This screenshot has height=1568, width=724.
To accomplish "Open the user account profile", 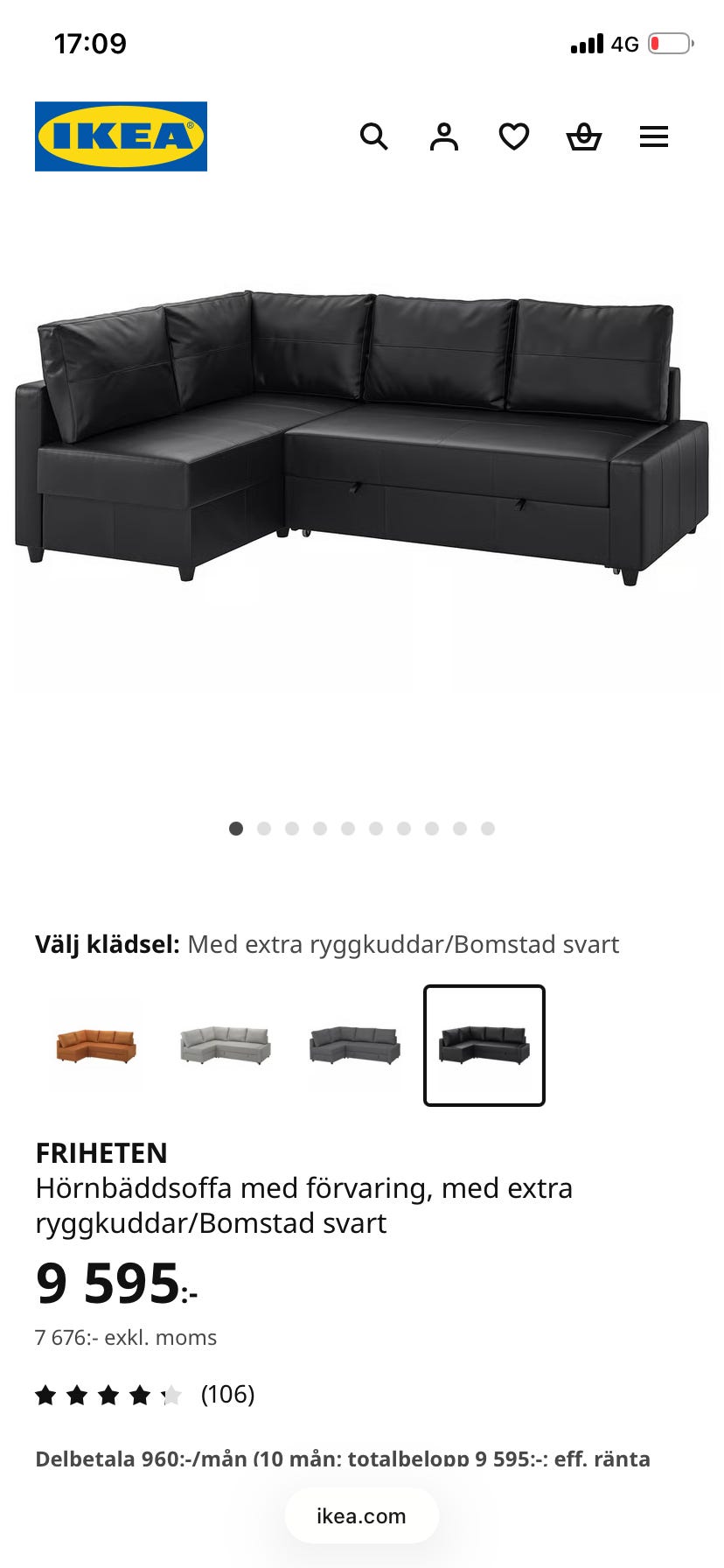I will (x=444, y=136).
